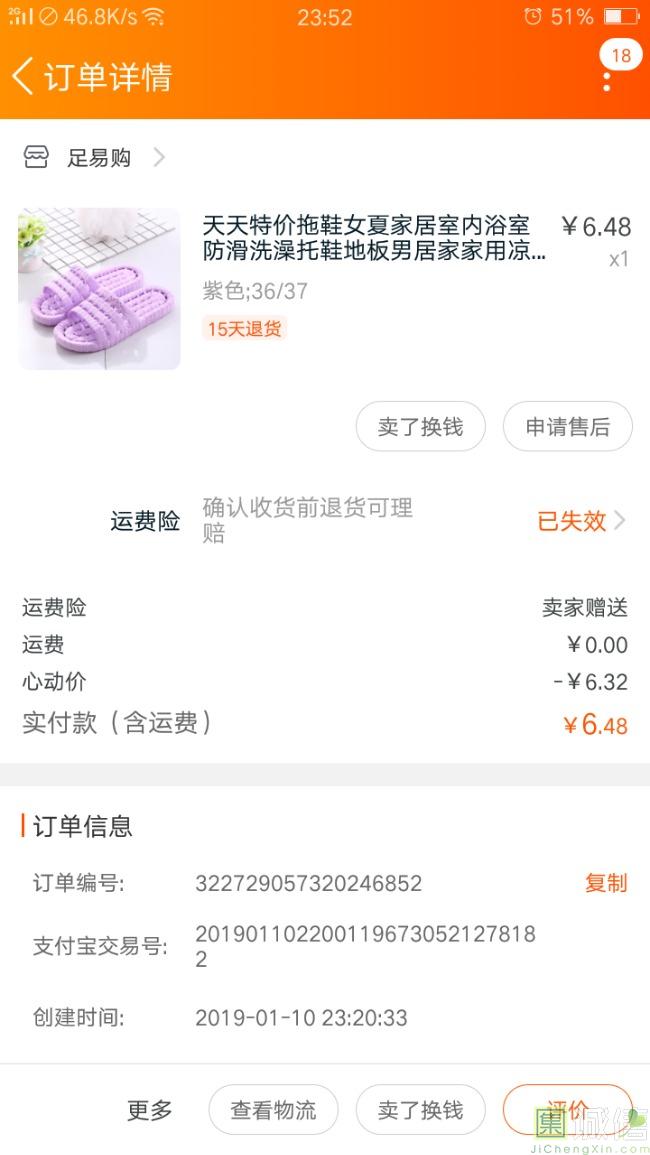Open the three-dot overflow menu
The height and width of the screenshot is (1155, 650).
coord(606,78)
